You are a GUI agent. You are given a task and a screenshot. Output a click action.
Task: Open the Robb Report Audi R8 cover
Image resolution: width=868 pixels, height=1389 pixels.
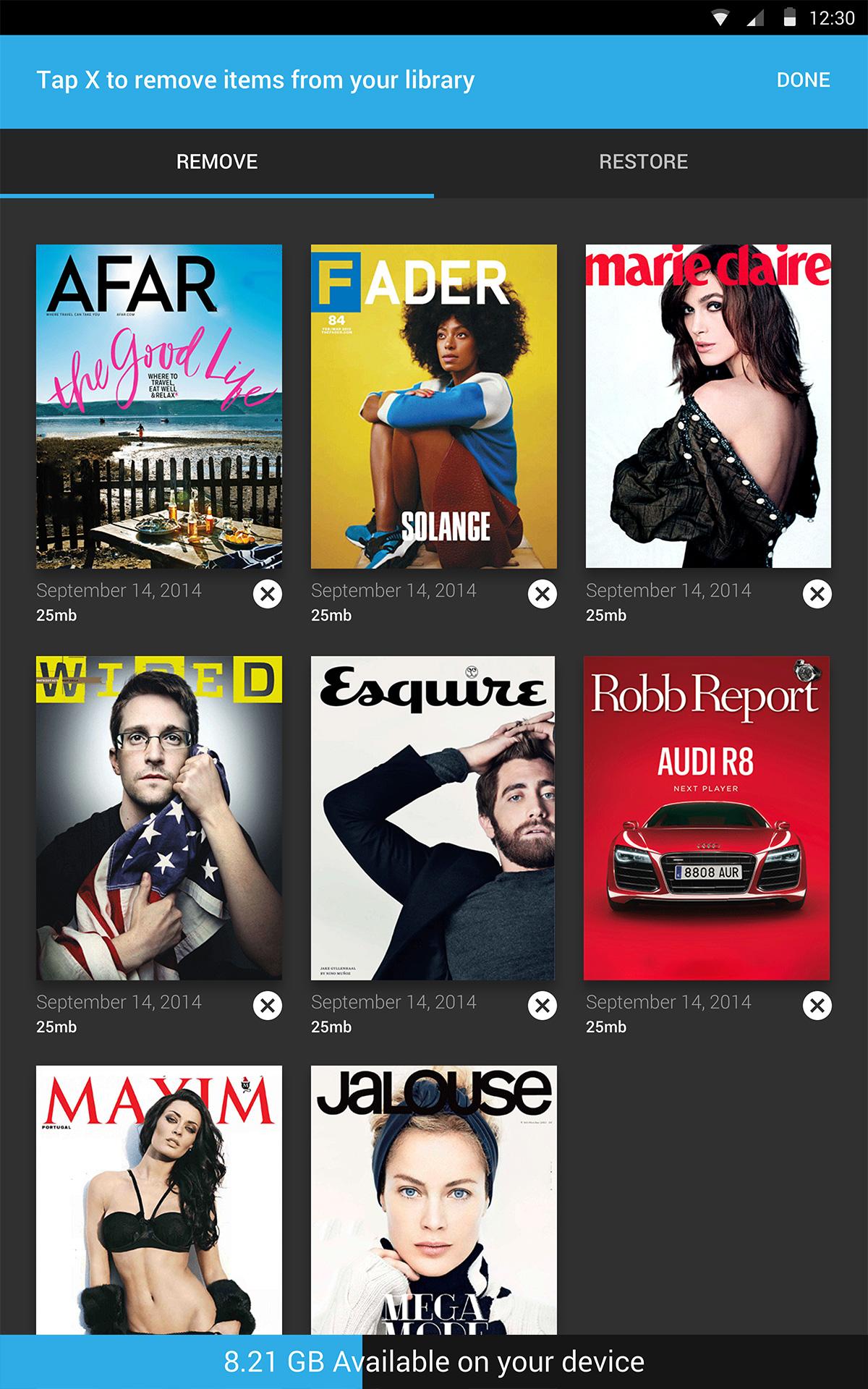point(707,817)
